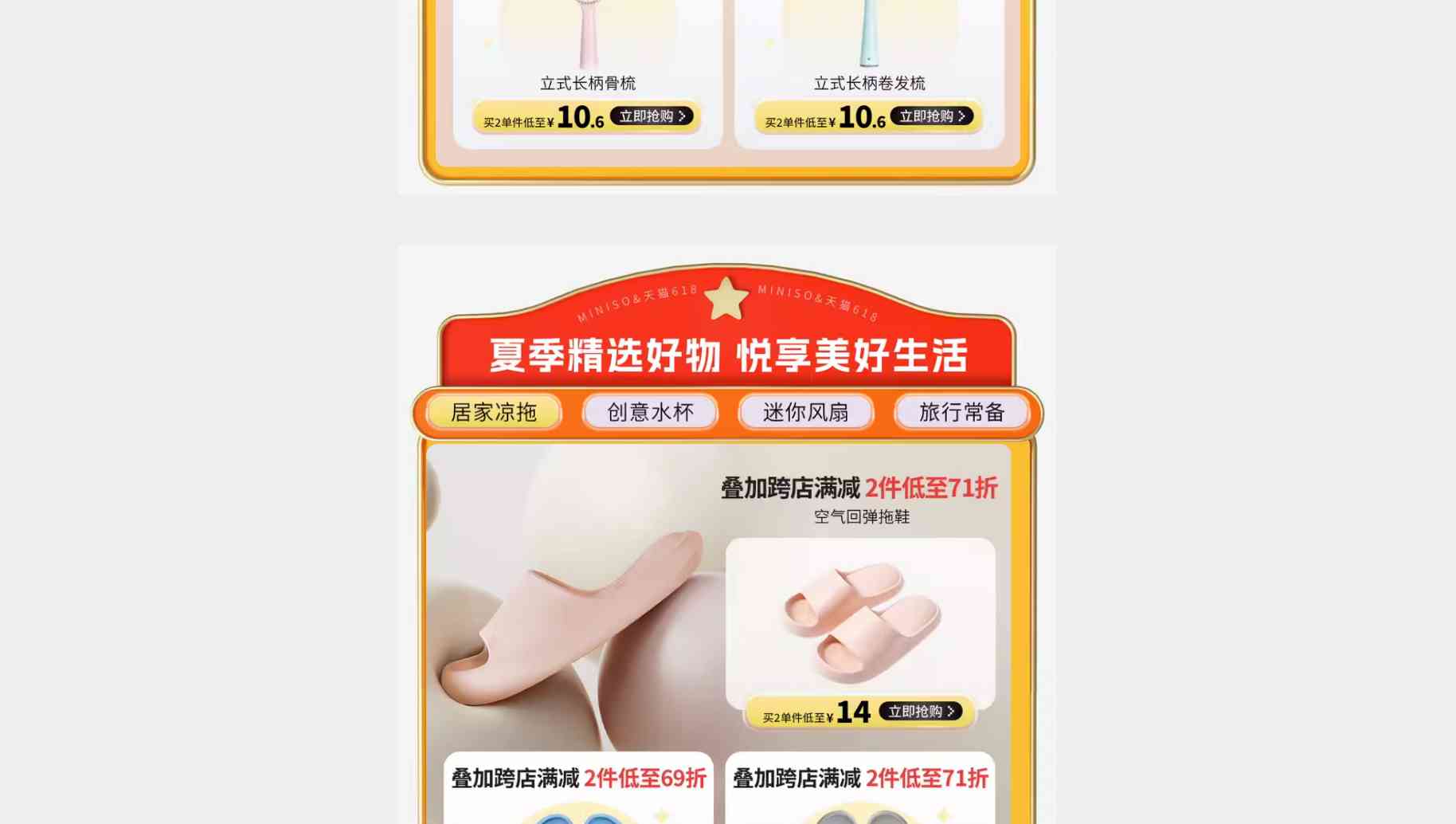Tap 立即抢购 for 空气回弹拖鞋
Screen dimensions: 1456x824
pyautogui.click(x=920, y=712)
